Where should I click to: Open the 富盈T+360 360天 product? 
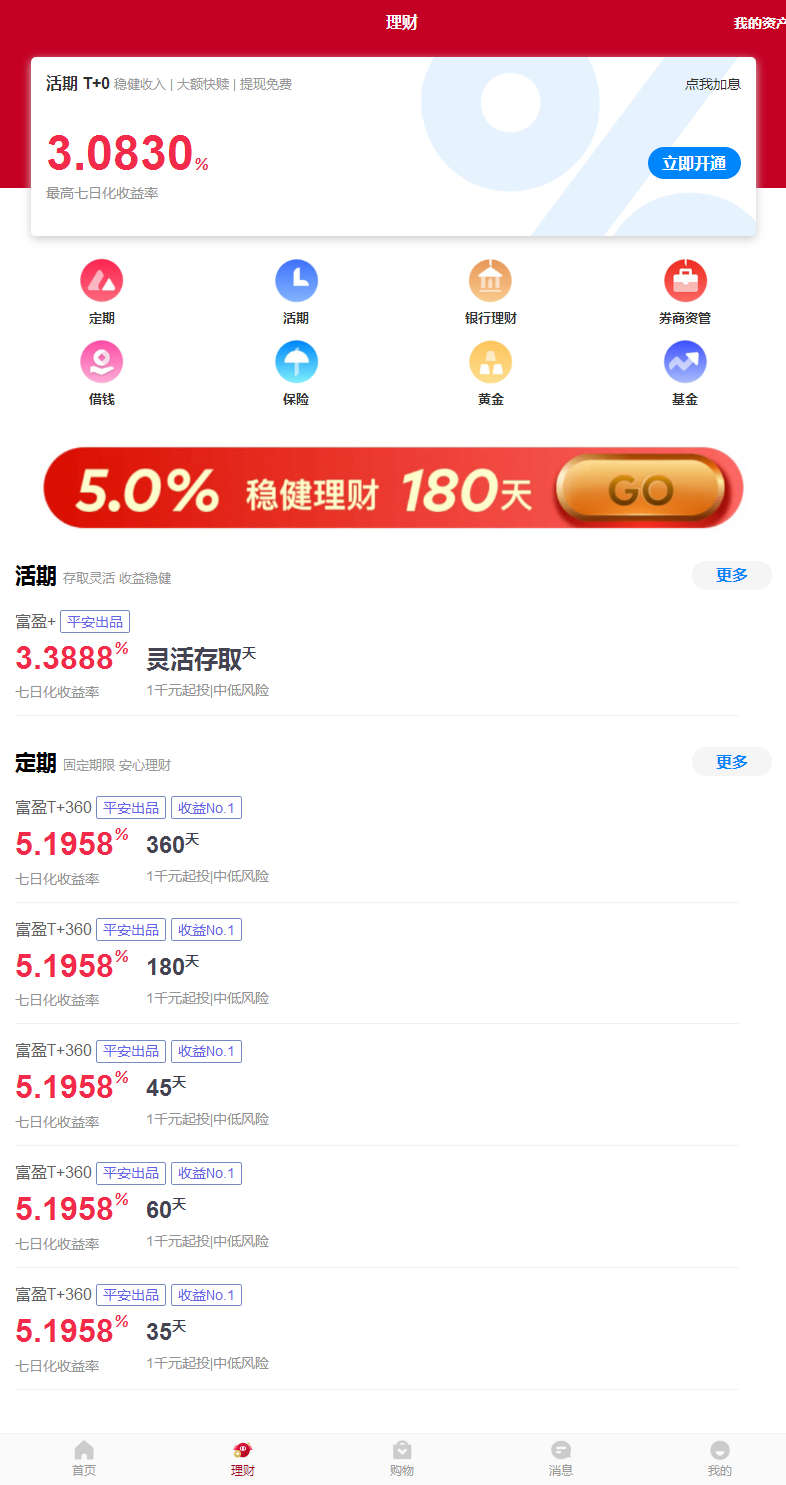[200, 843]
